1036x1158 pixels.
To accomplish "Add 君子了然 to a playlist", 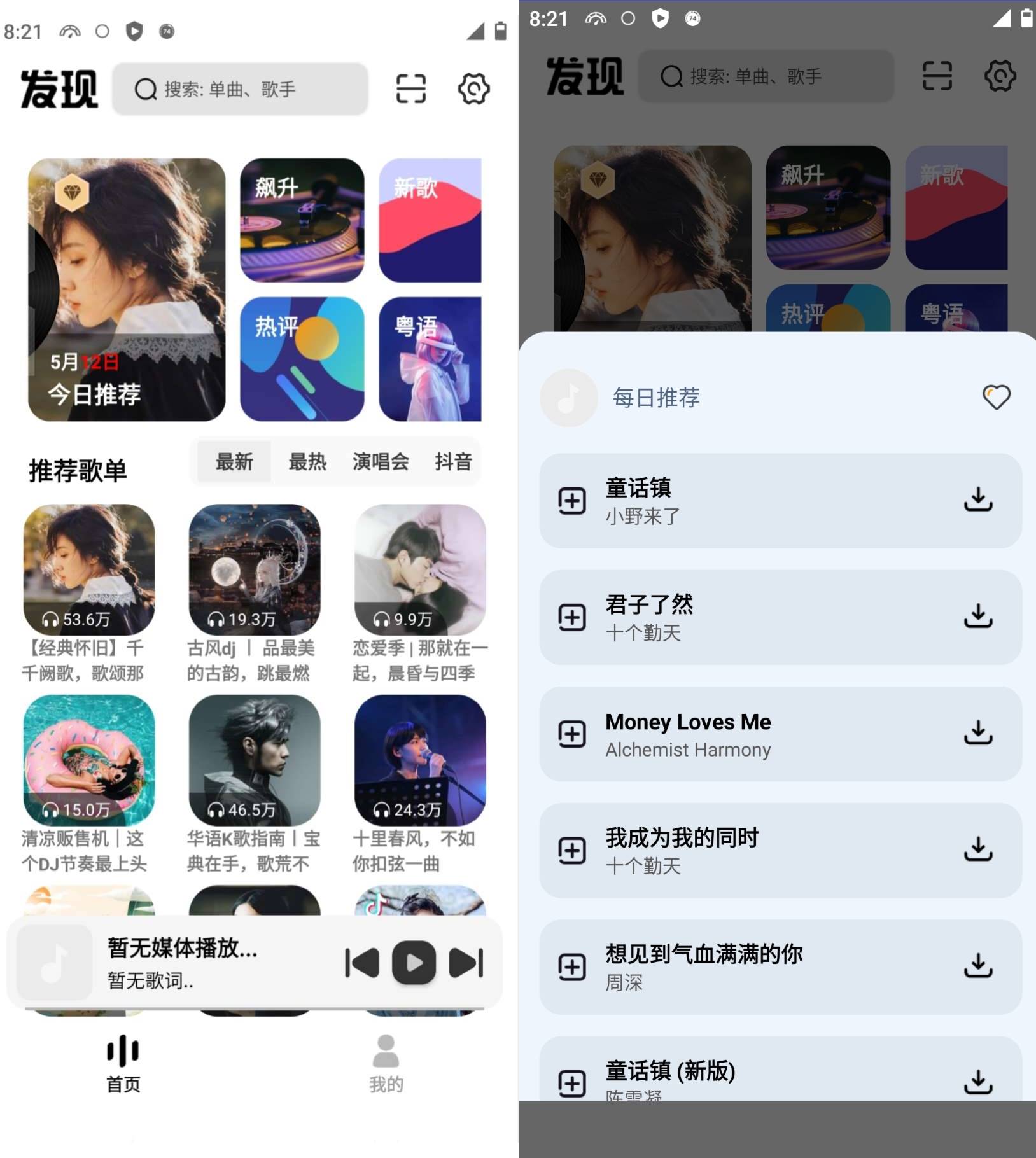I will (571, 617).
